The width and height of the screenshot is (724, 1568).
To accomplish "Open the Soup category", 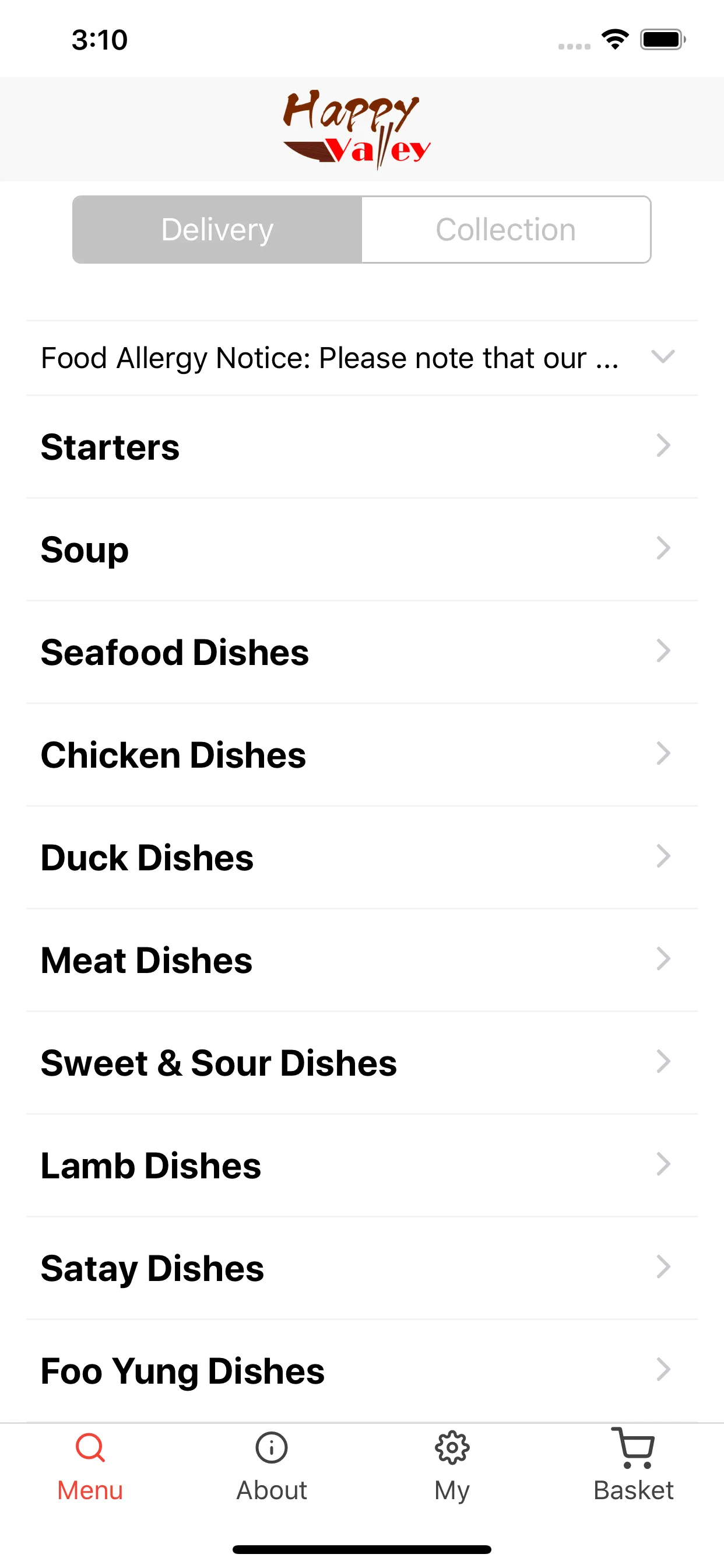I will click(361, 549).
